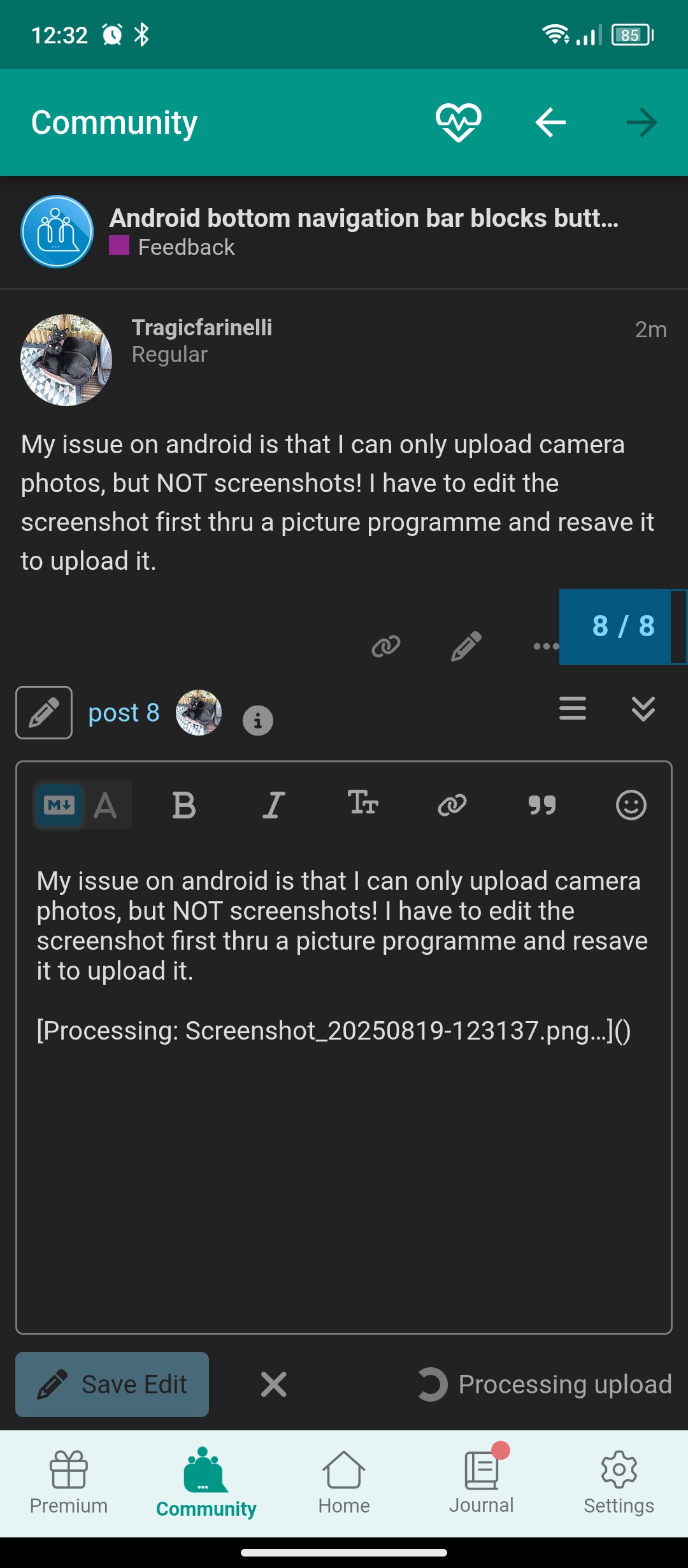Tap Save Edit button
Image resolution: width=688 pixels, height=1568 pixels.
tap(112, 1384)
